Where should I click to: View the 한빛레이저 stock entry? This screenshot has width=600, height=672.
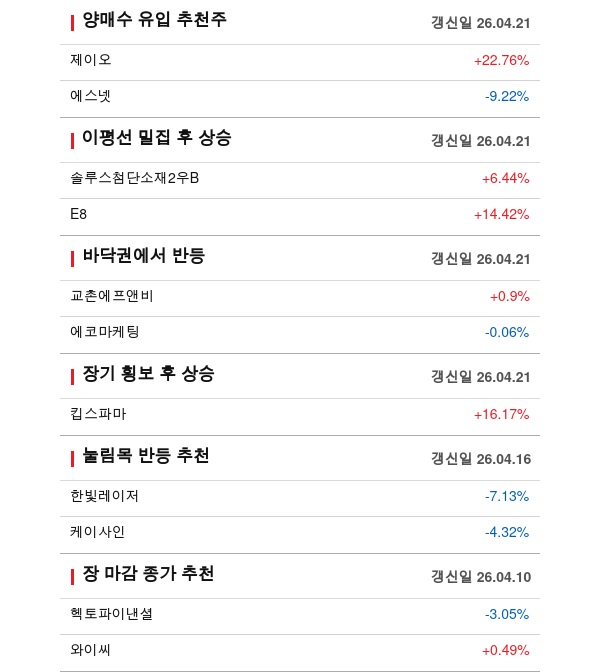click(105, 496)
